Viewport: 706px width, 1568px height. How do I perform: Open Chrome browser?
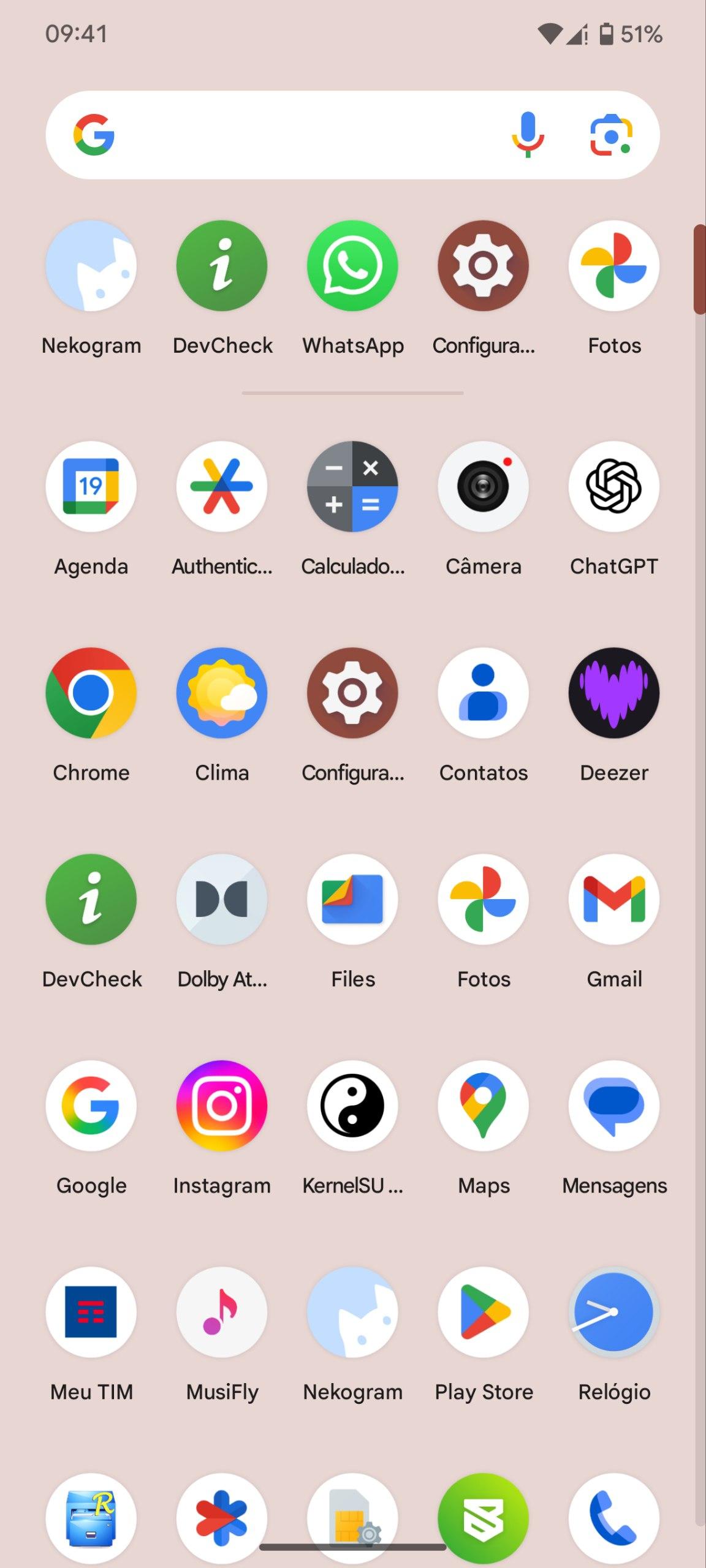(x=91, y=693)
